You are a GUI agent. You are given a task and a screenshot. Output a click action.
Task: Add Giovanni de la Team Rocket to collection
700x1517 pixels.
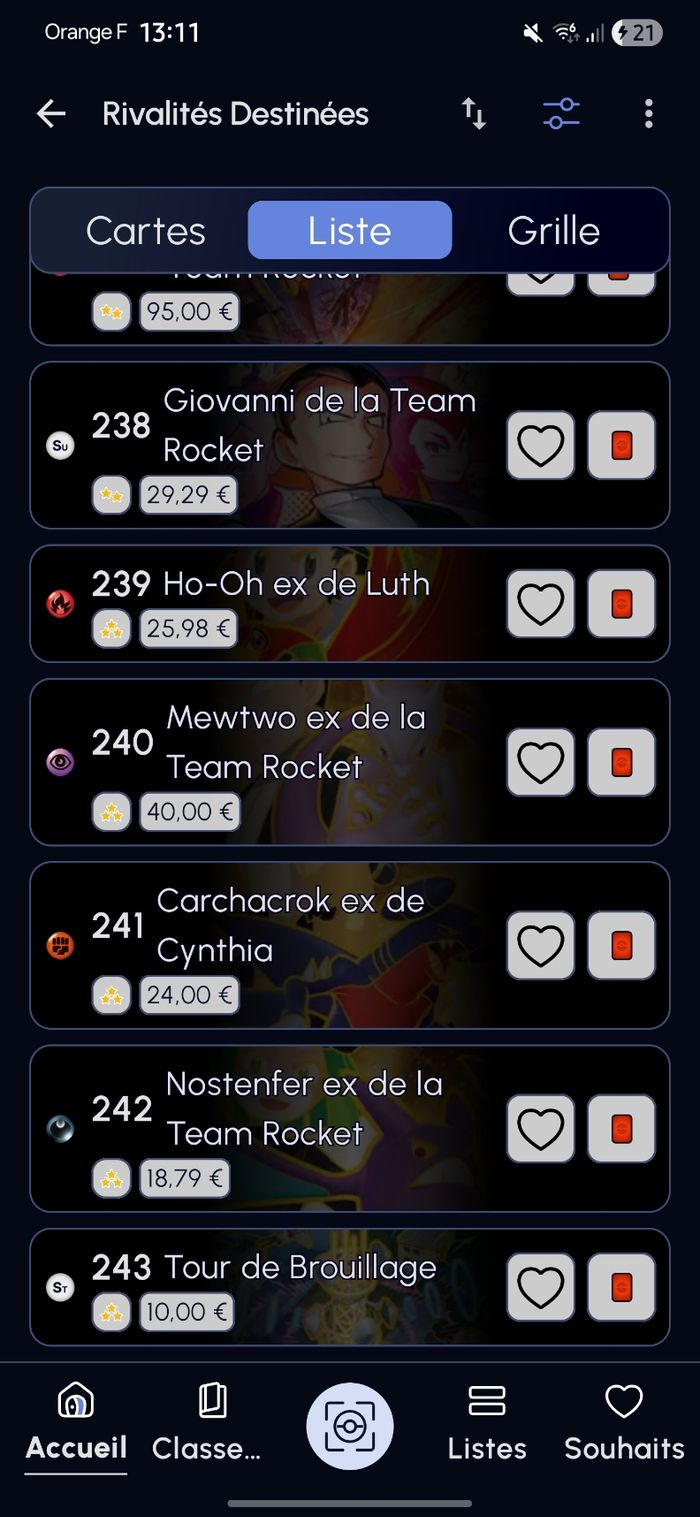click(621, 445)
